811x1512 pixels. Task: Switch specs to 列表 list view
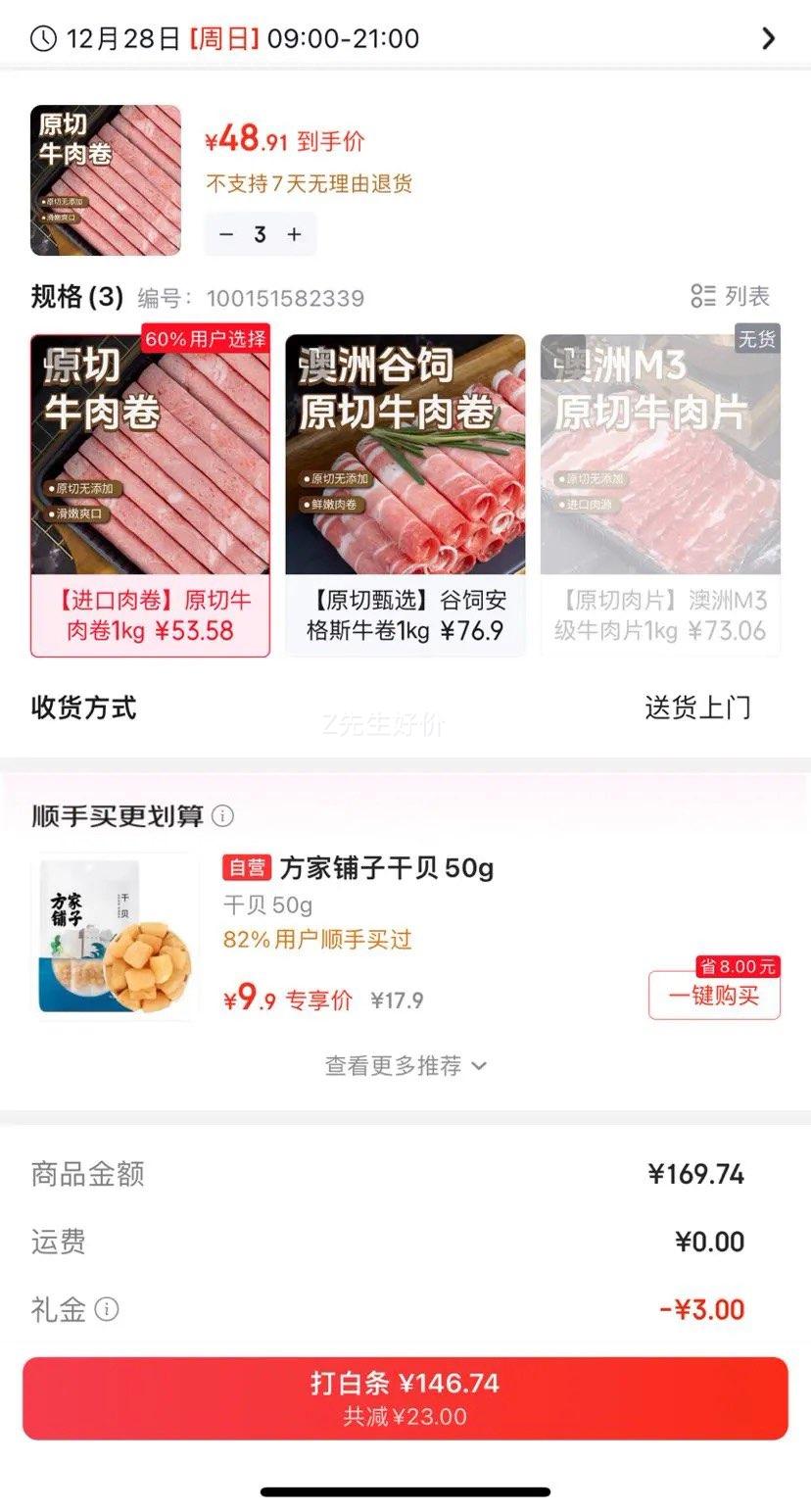point(731,296)
